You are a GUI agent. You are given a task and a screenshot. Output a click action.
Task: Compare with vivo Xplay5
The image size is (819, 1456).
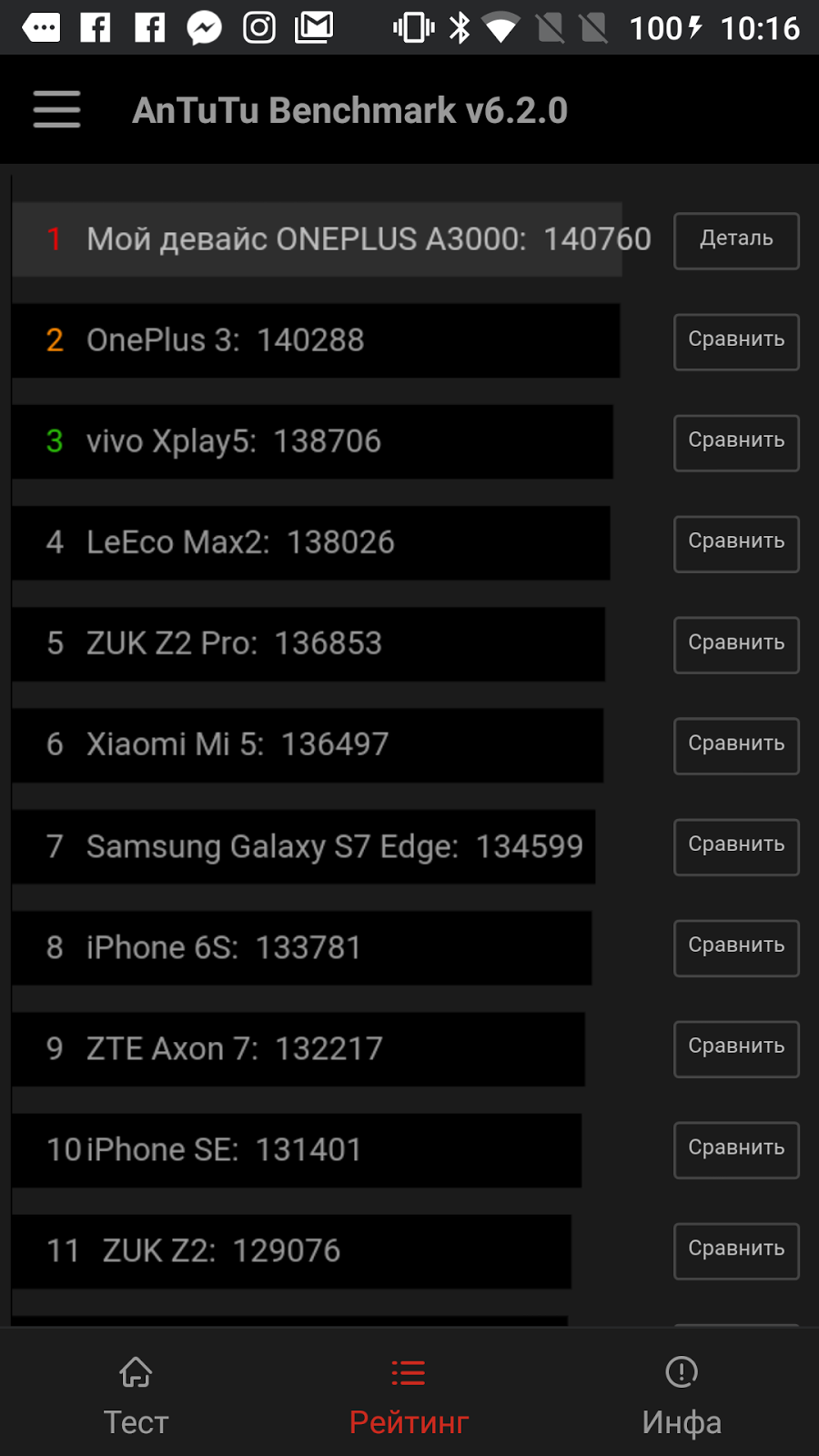click(736, 442)
